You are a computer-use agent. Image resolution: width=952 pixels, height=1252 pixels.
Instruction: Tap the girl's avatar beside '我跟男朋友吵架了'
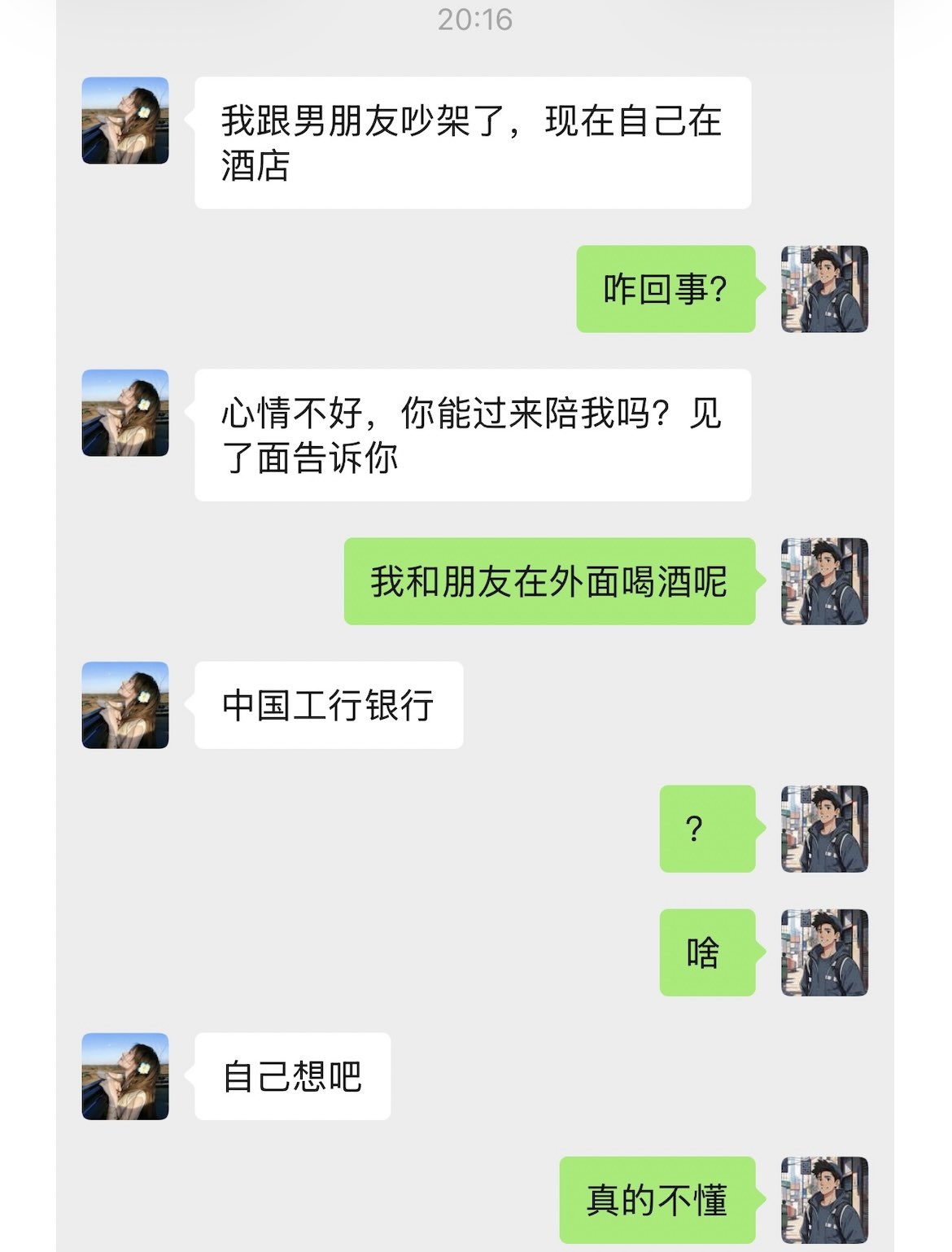(x=125, y=120)
